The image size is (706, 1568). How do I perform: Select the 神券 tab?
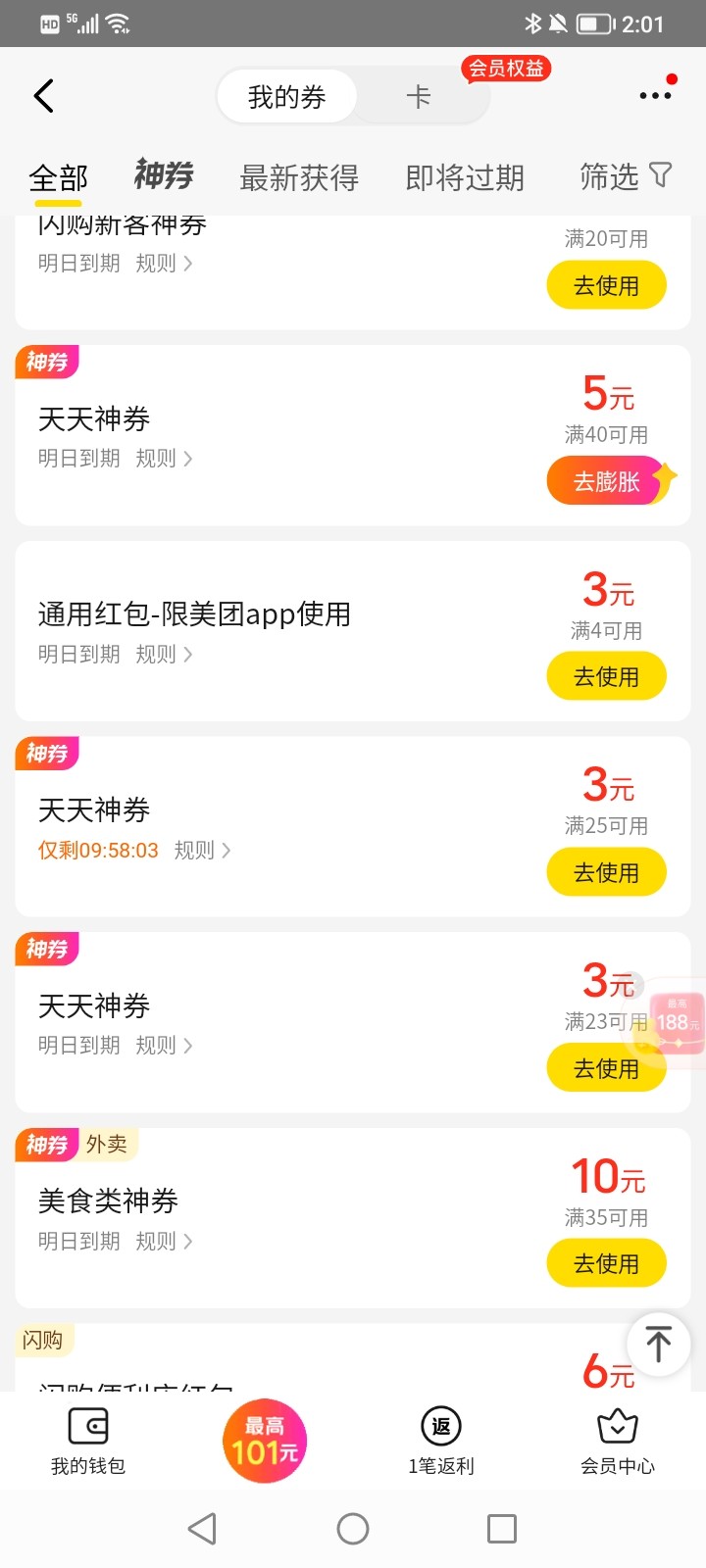[x=164, y=175]
